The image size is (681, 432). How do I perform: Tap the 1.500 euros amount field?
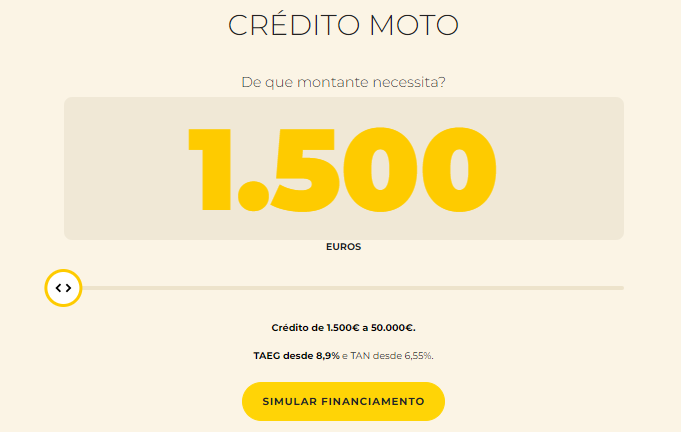(x=343, y=168)
